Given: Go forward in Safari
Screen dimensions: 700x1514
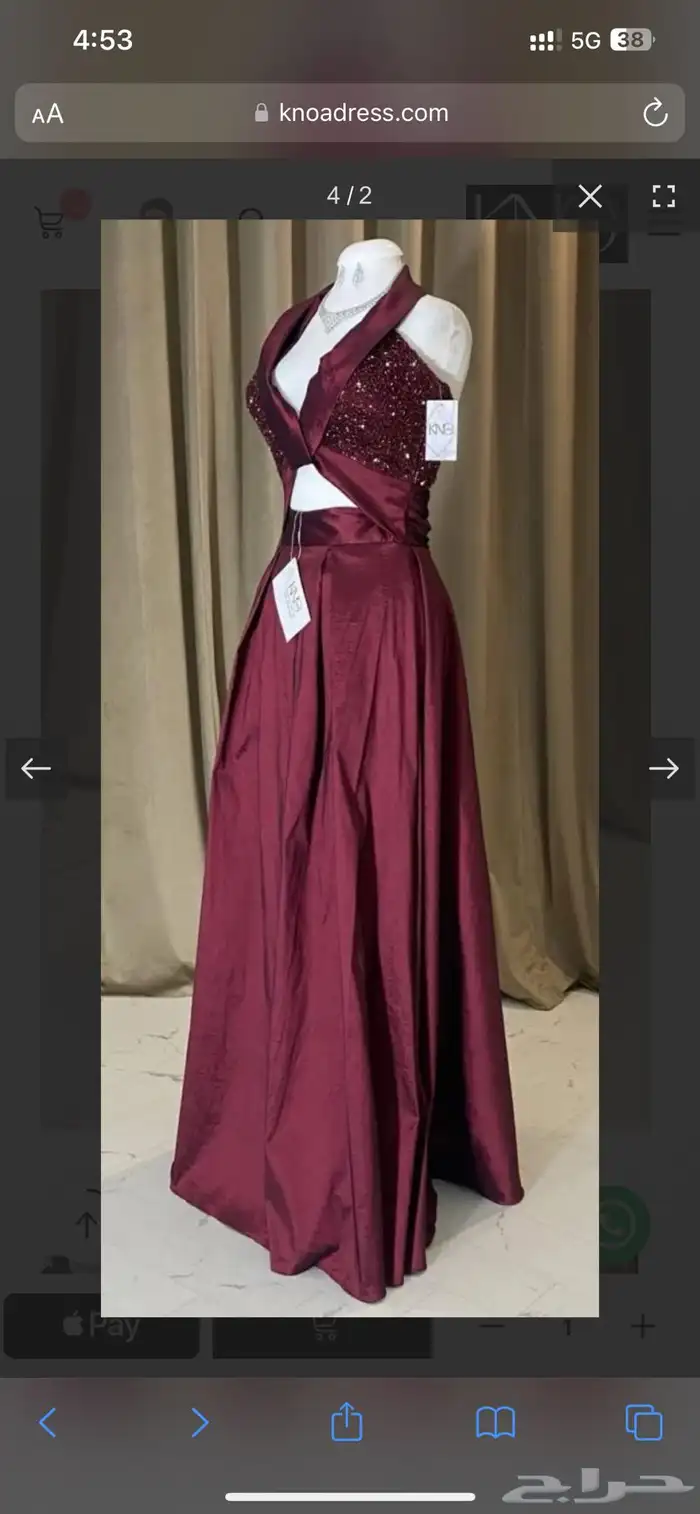Looking at the screenshot, I should click(200, 1422).
